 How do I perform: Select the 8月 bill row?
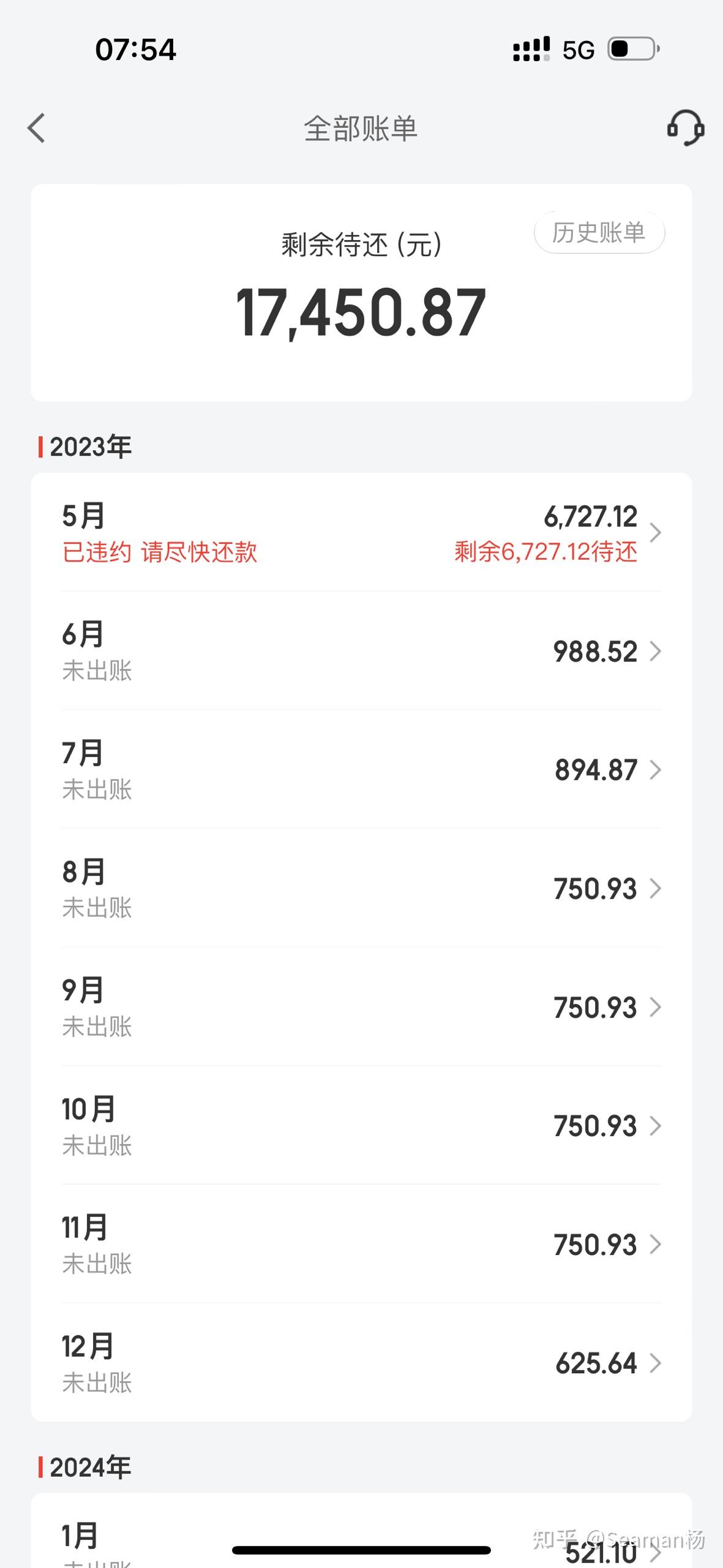(361, 888)
